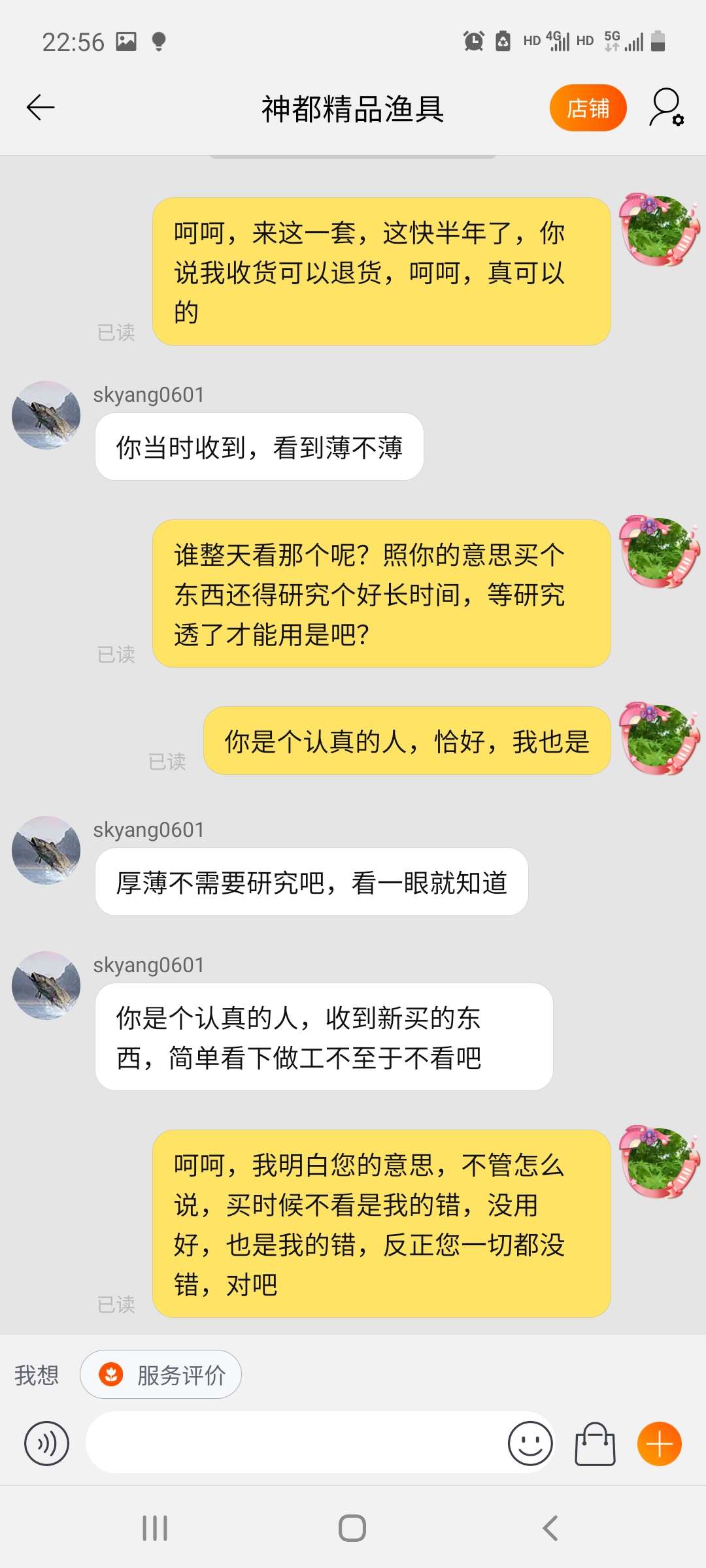Focus the message text field
This screenshot has width=706, height=1568.
point(294,1443)
